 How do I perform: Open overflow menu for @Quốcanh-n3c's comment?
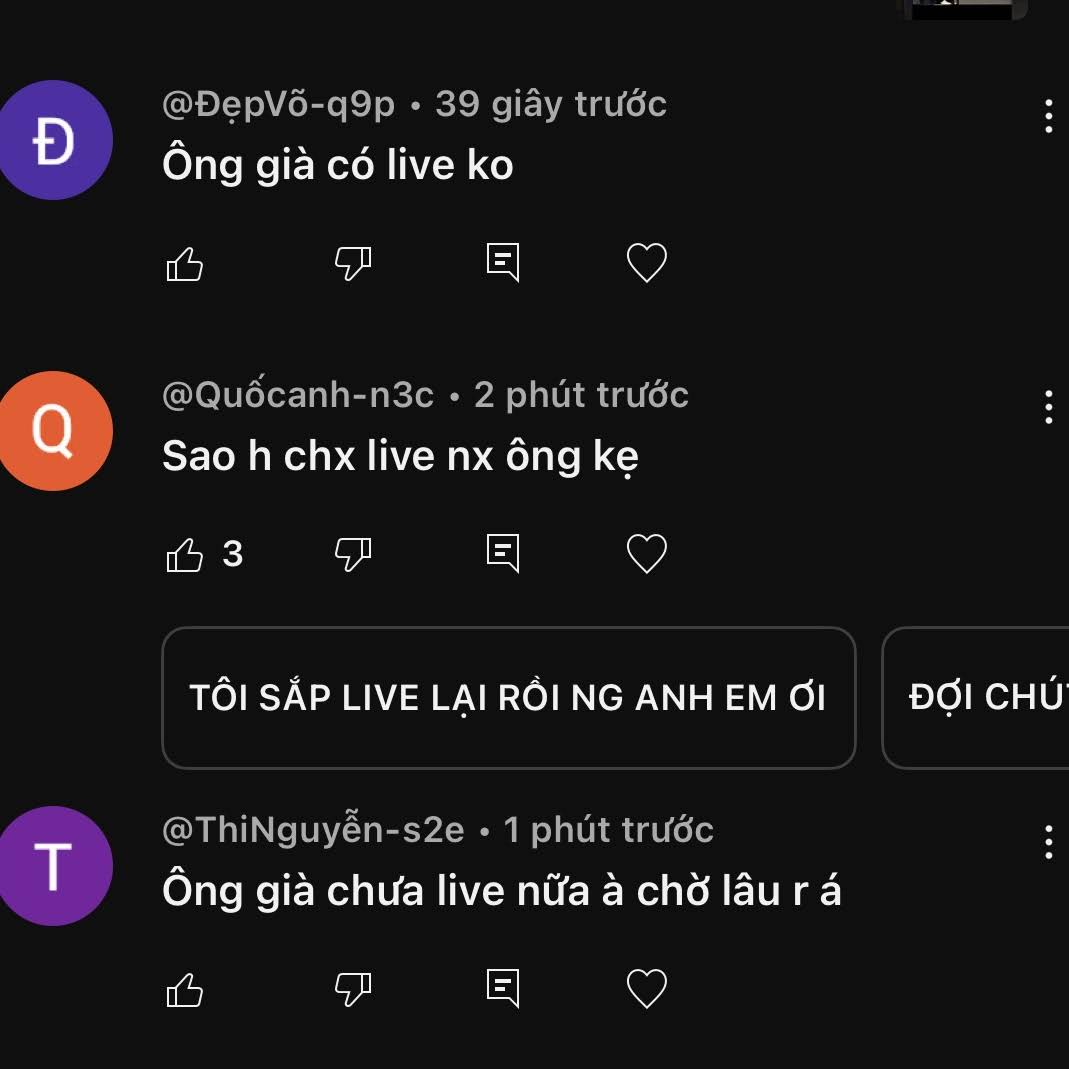[1047, 407]
